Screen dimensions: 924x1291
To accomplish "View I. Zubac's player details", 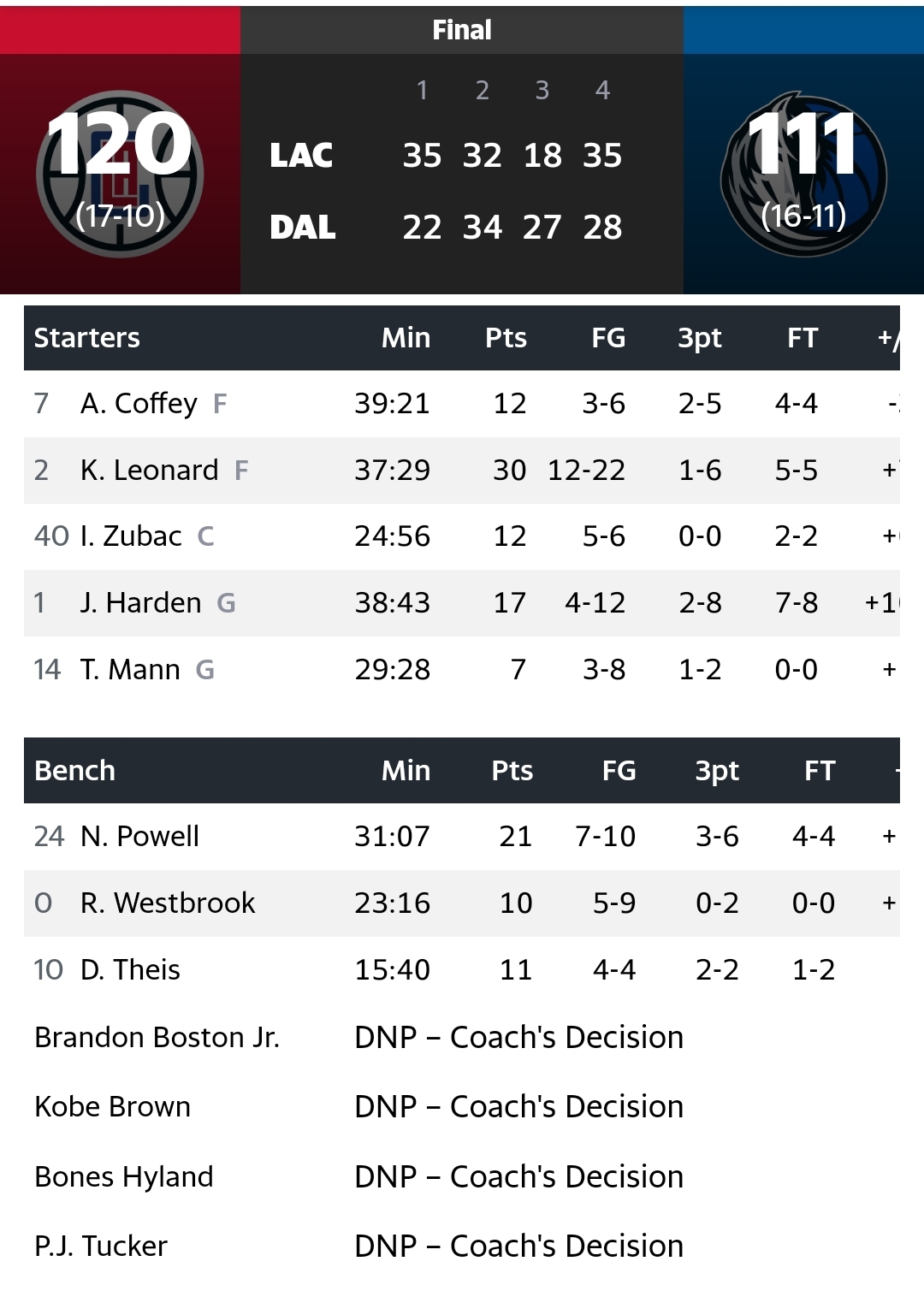I will [130, 536].
